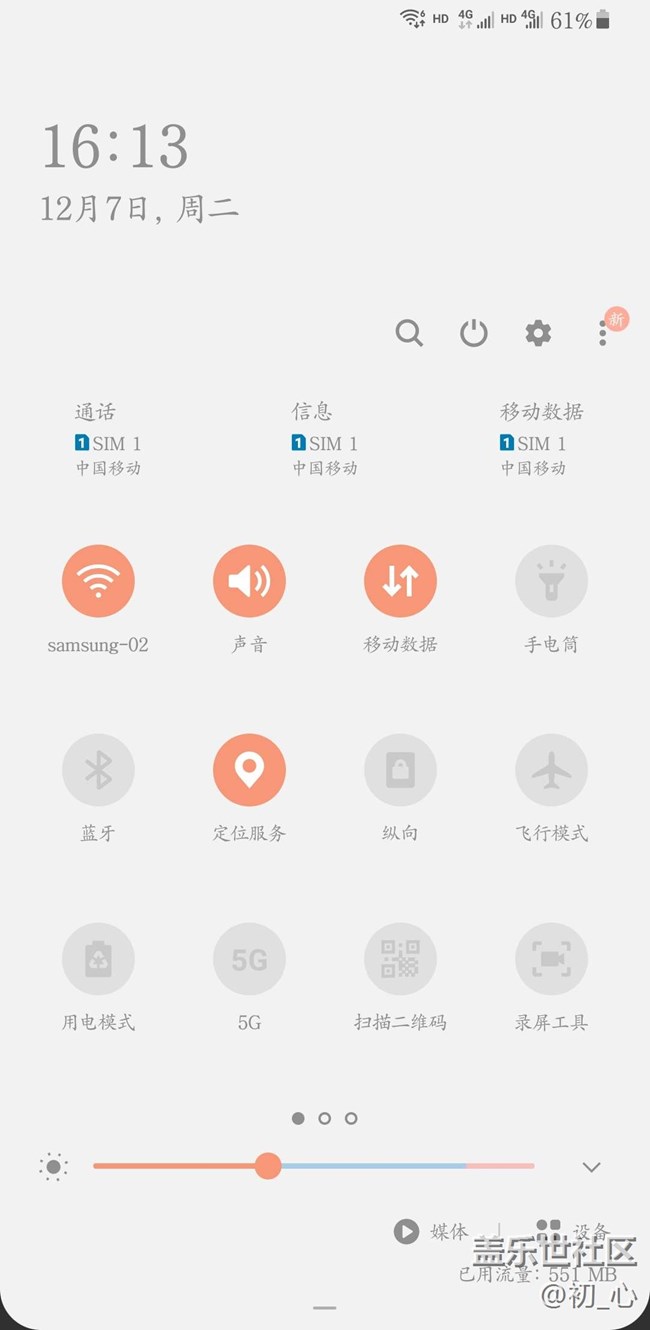Enable 蓝牙 Bluetooth
The height and width of the screenshot is (1330, 650).
98,770
